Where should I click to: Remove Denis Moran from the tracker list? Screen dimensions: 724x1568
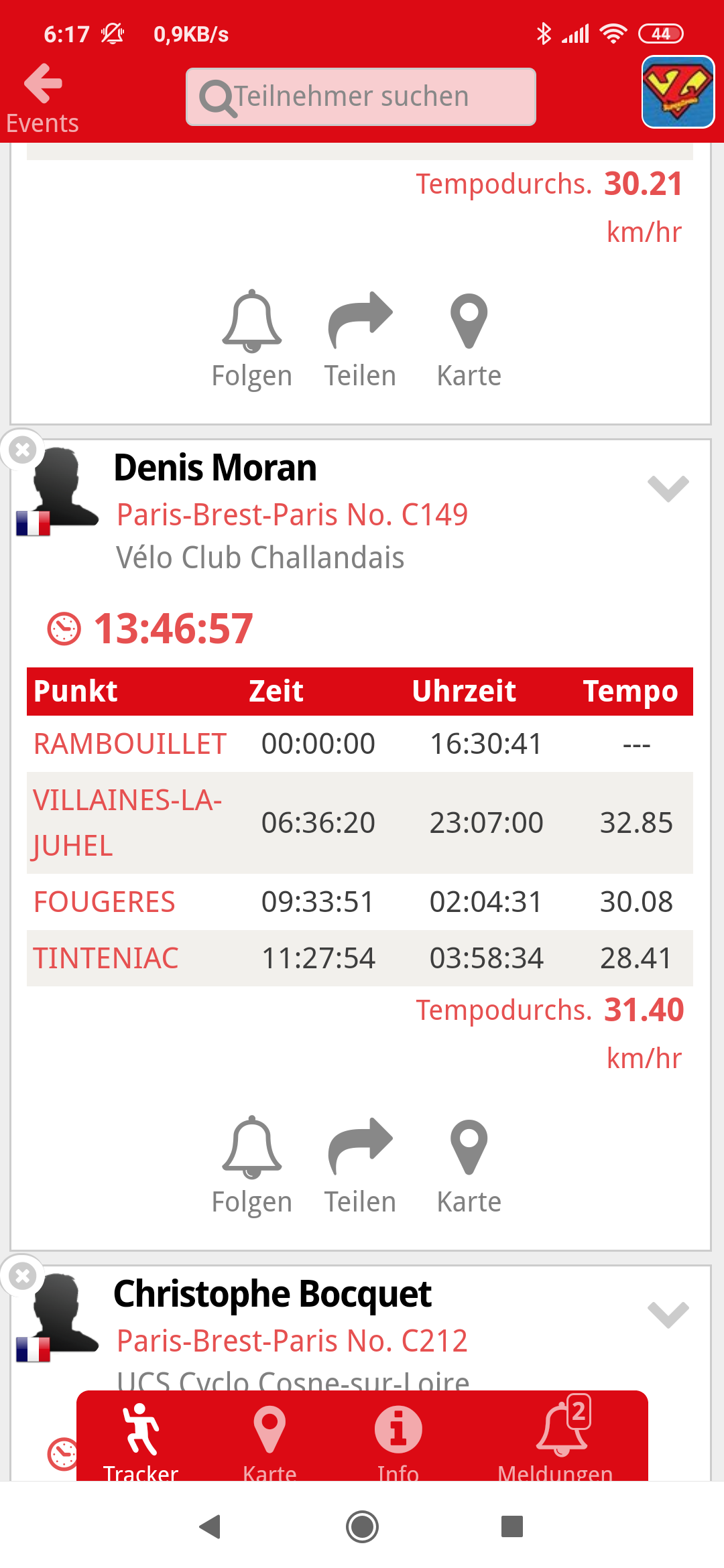point(22,450)
